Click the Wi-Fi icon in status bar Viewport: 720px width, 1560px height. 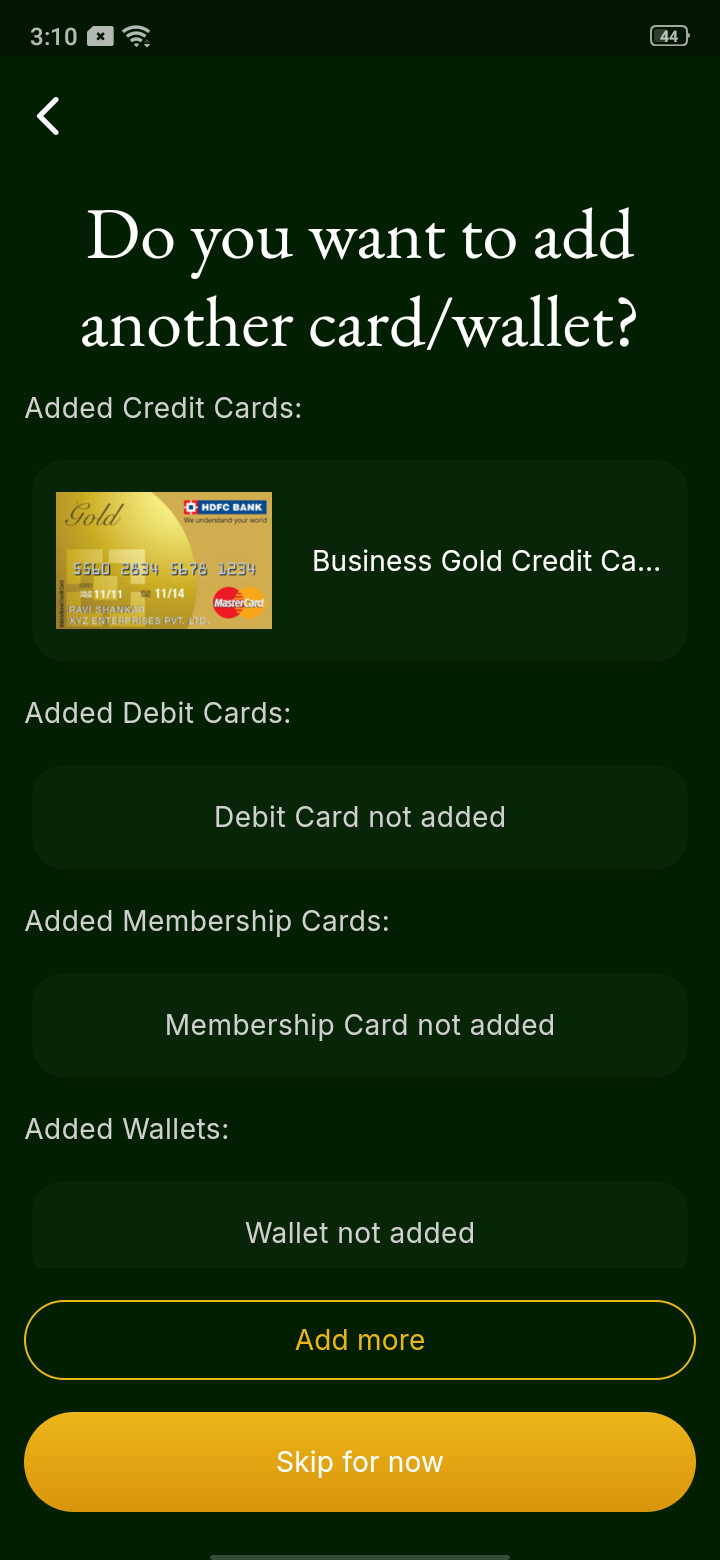(139, 35)
